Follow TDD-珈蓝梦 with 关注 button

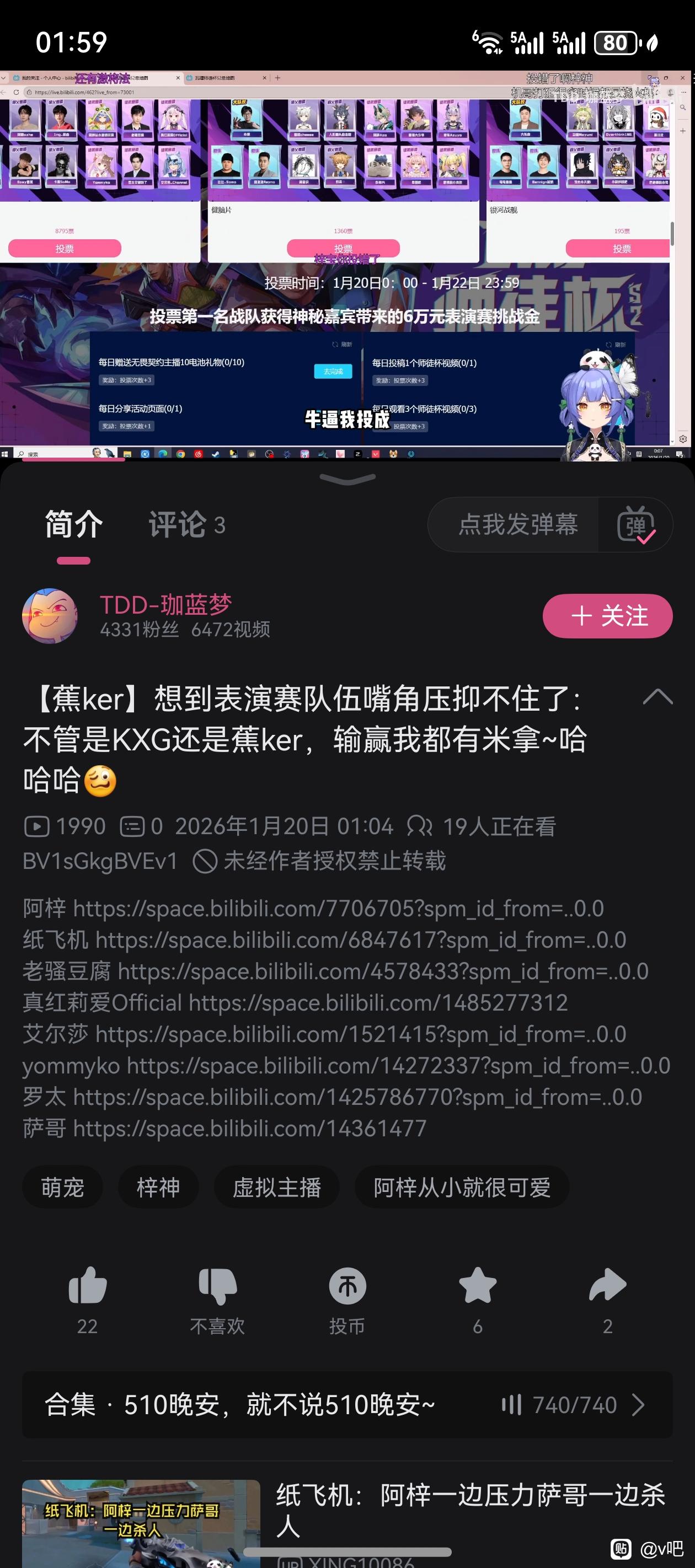(607, 616)
